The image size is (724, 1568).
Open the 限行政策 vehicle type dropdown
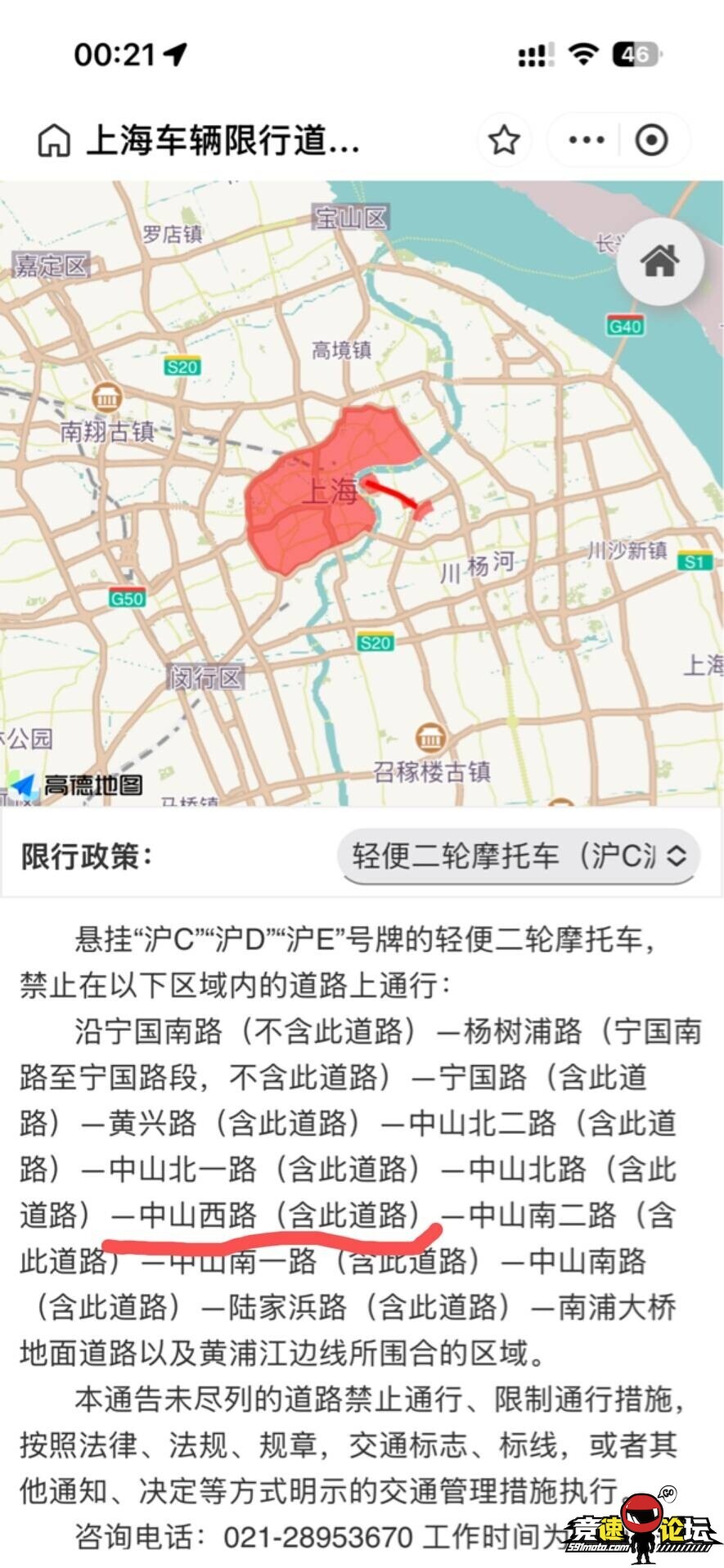[x=519, y=856]
